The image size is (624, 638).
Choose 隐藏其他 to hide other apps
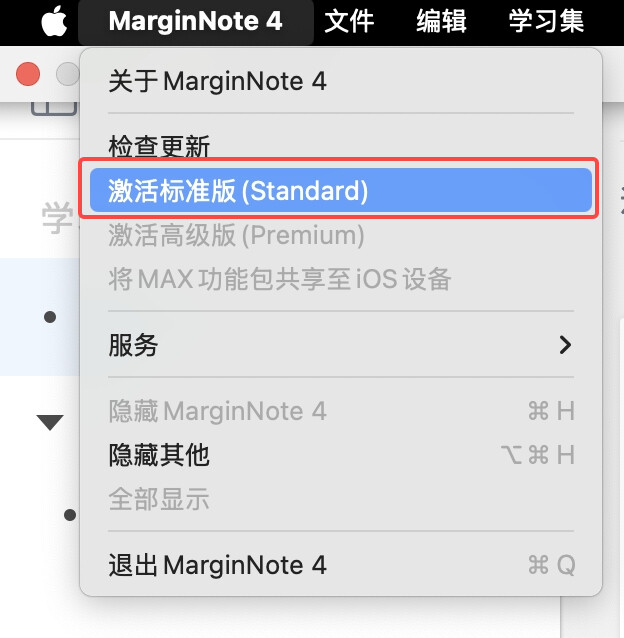159,455
